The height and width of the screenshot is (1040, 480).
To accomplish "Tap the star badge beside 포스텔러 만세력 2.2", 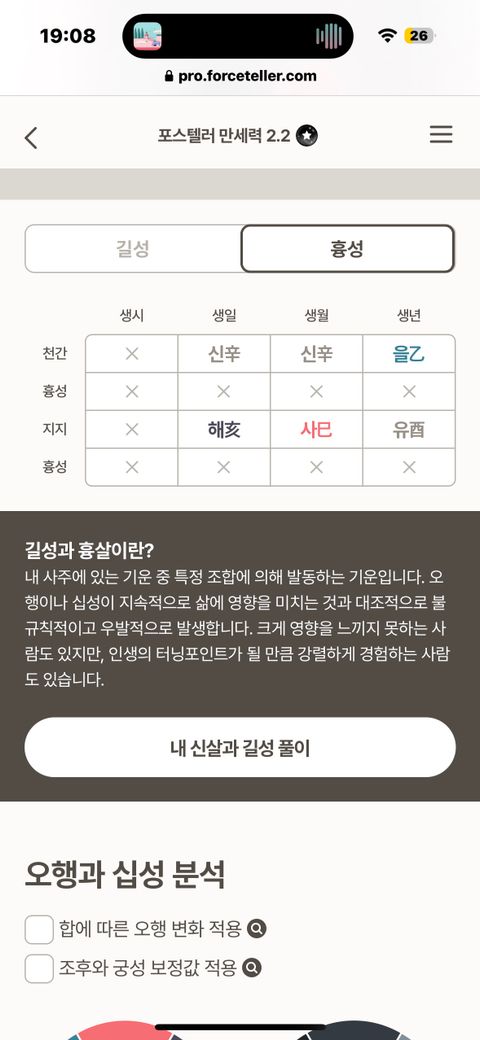I will pyautogui.click(x=307, y=135).
